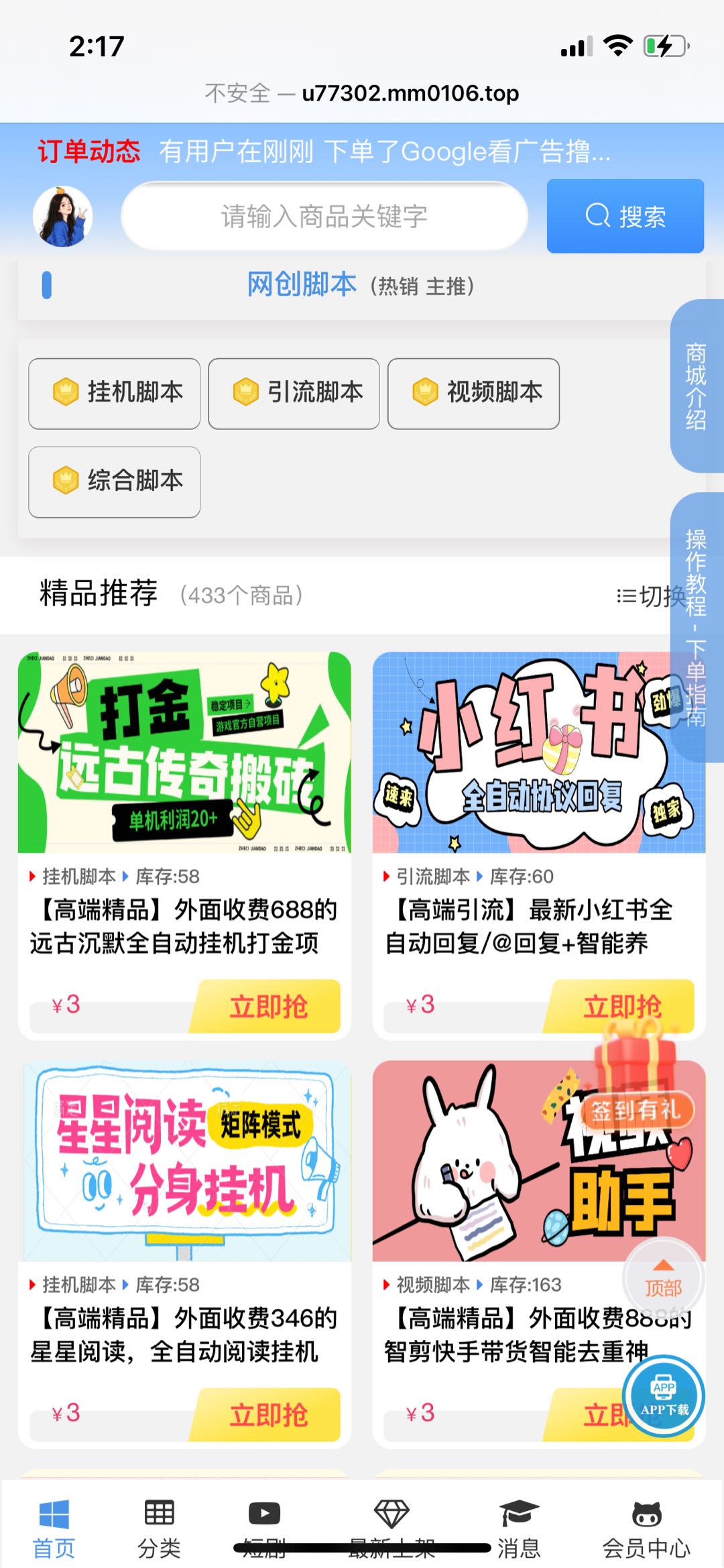Switch to the 会员中心 tab
Image resolution: width=724 pixels, height=1568 pixels.
646,1529
